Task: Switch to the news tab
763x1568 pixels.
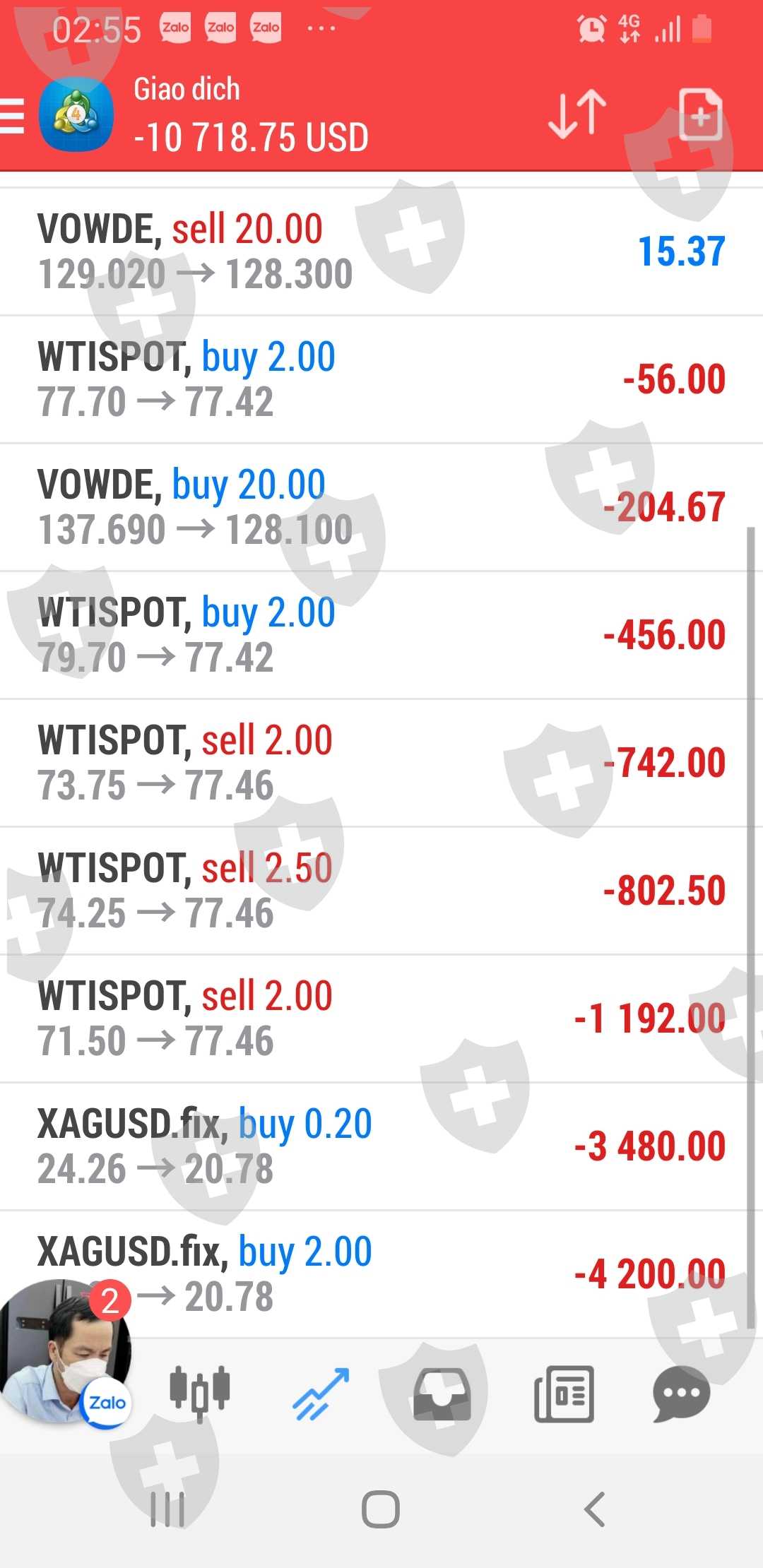Action: (x=564, y=1394)
